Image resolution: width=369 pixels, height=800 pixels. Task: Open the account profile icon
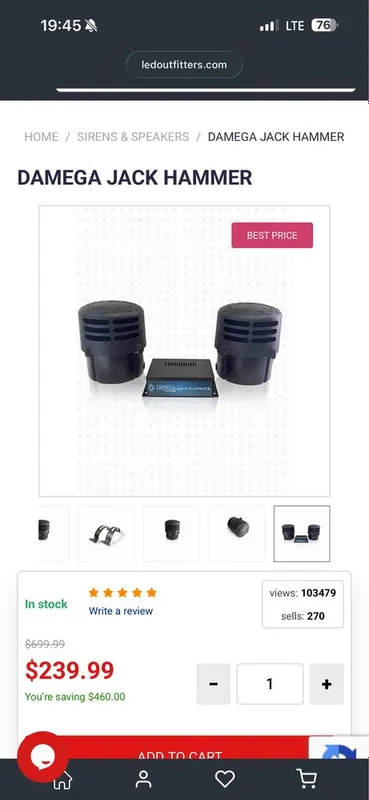(x=143, y=779)
